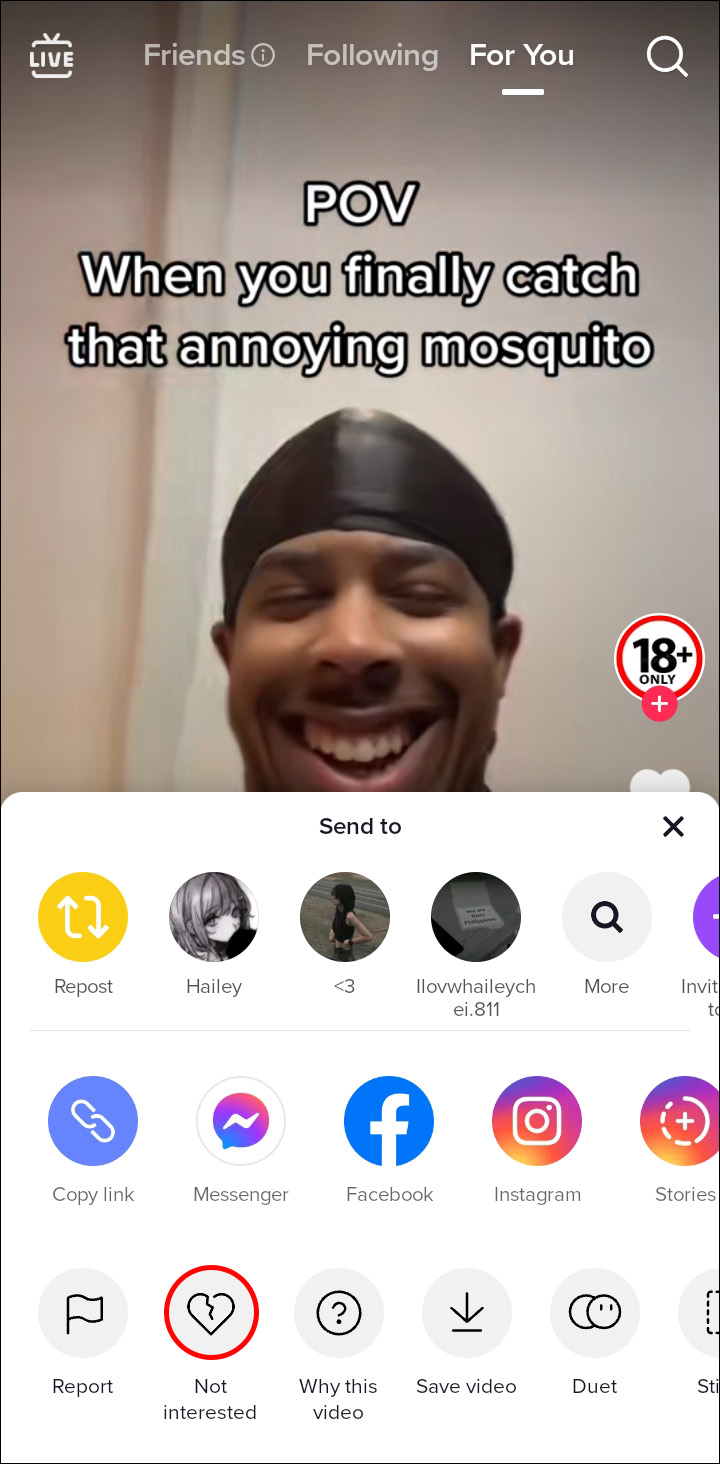This screenshot has width=720, height=1464.
Task: Copy link to the video
Action: tap(93, 1121)
